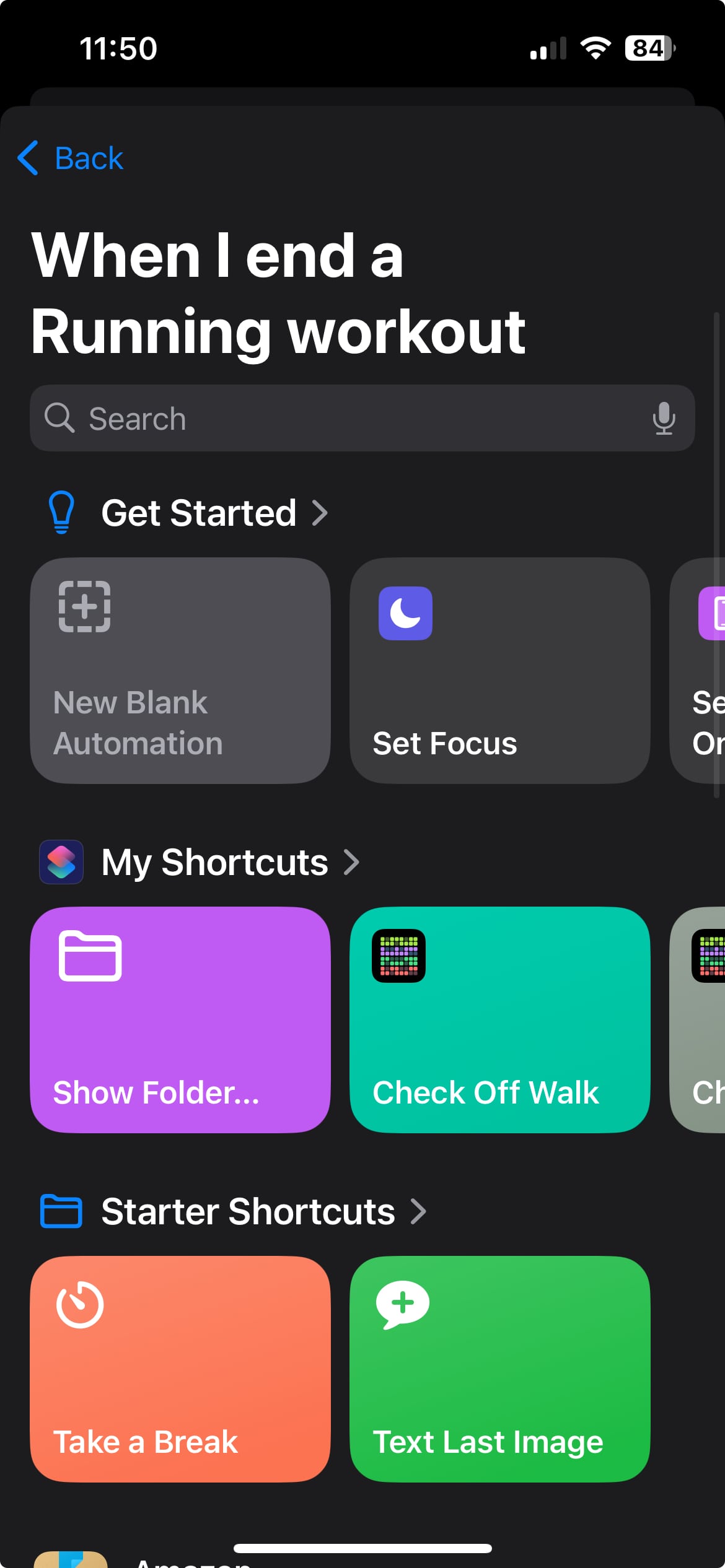Expand the Get Started section

[215, 513]
